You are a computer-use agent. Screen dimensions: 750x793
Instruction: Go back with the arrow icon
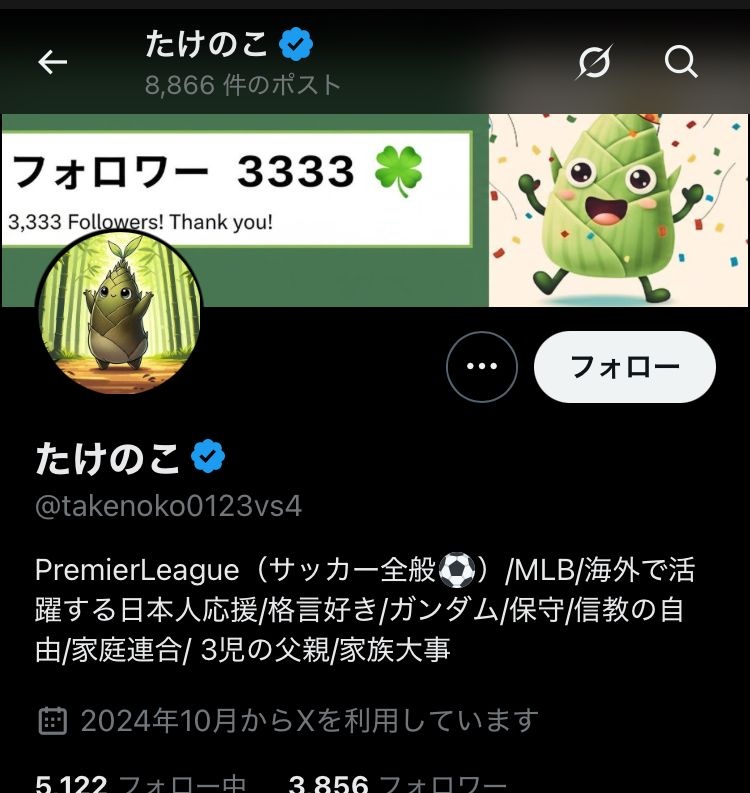coord(52,63)
